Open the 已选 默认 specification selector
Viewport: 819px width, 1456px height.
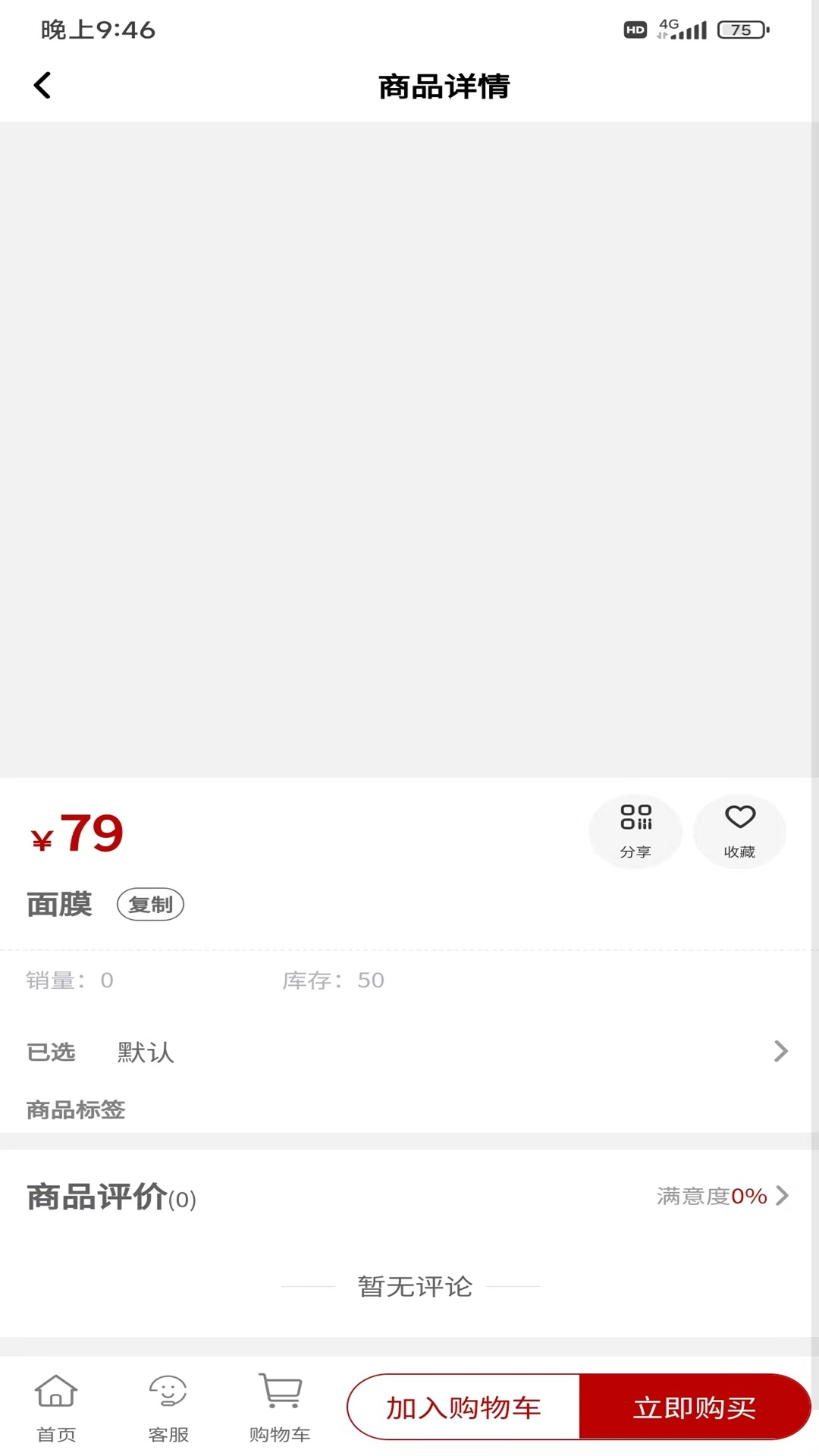(408, 1052)
